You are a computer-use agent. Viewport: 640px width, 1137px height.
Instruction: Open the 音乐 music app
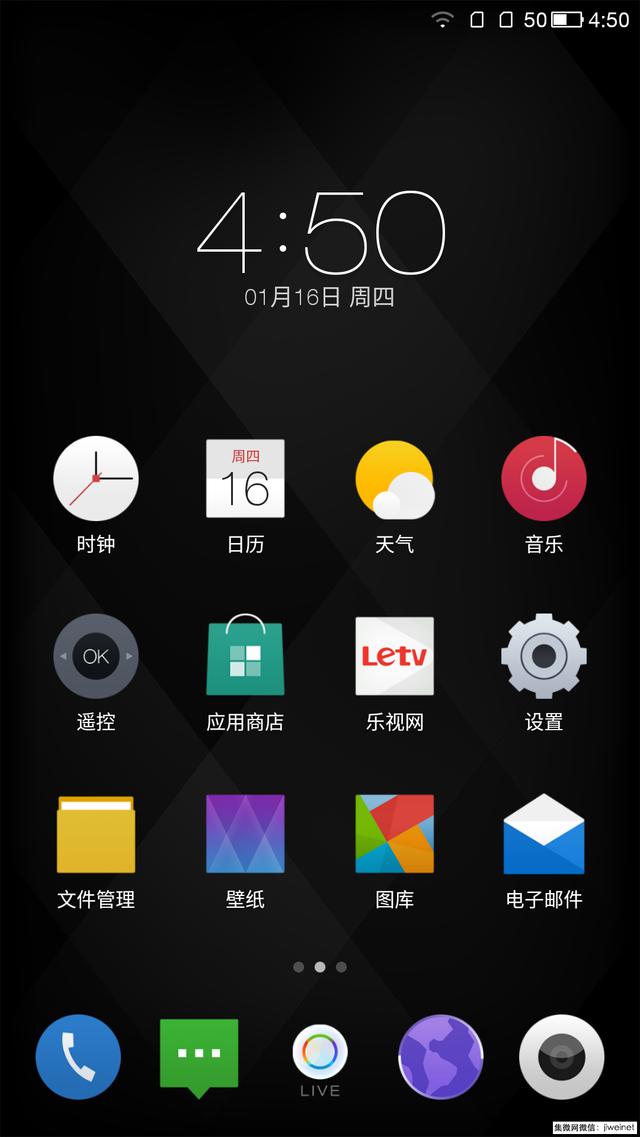pyautogui.click(x=543, y=479)
